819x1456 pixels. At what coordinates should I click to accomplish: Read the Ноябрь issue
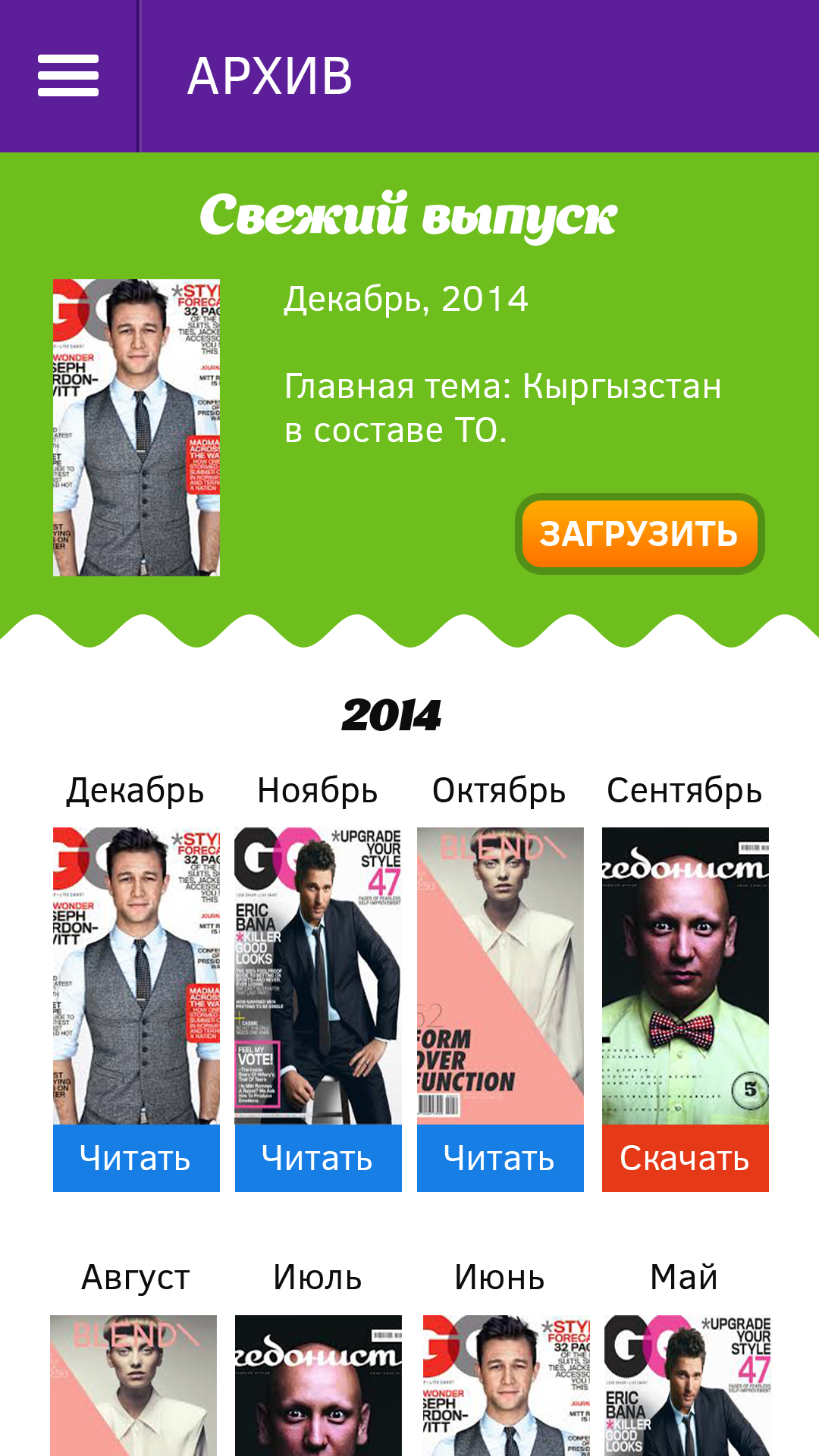coord(318,1158)
